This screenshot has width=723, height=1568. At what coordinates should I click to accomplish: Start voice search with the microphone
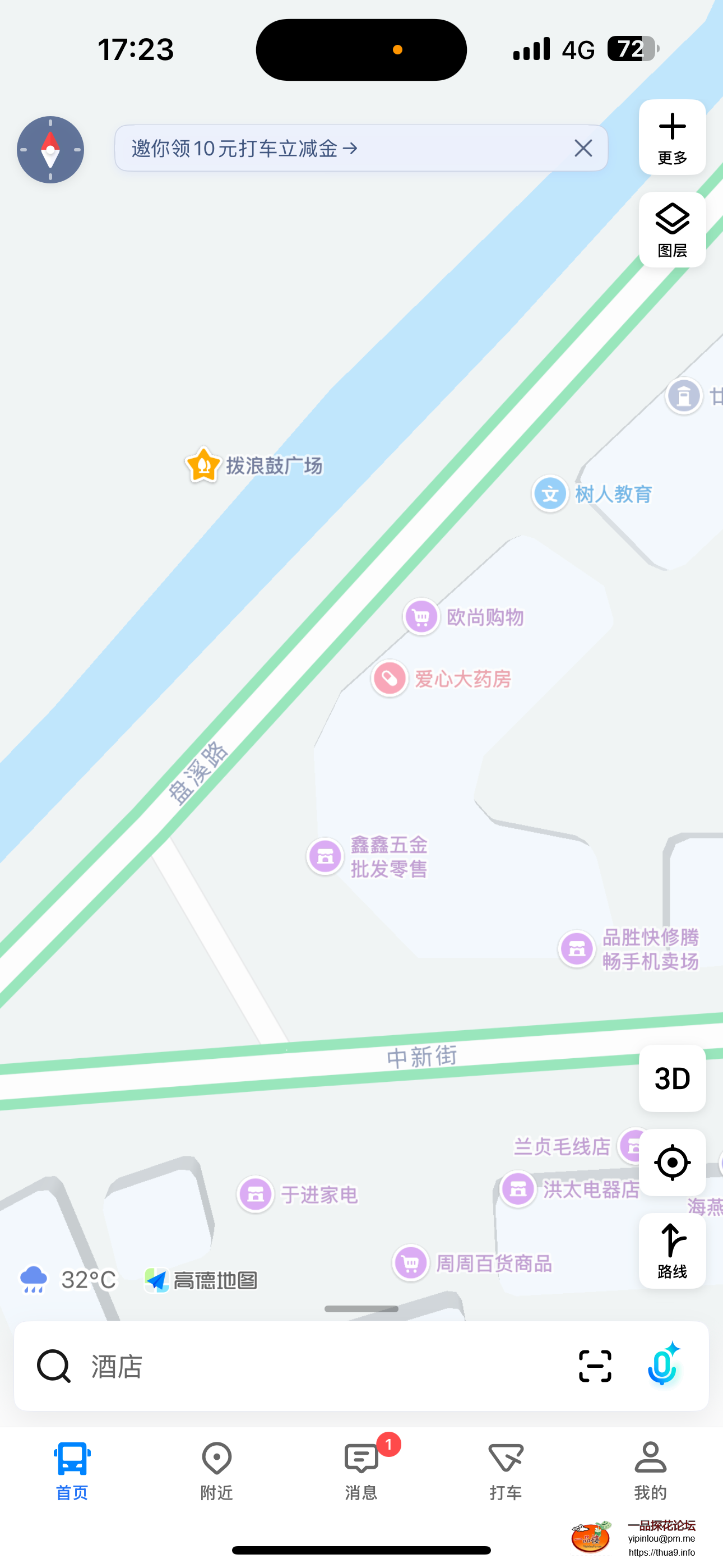pyautogui.click(x=662, y=1366)
